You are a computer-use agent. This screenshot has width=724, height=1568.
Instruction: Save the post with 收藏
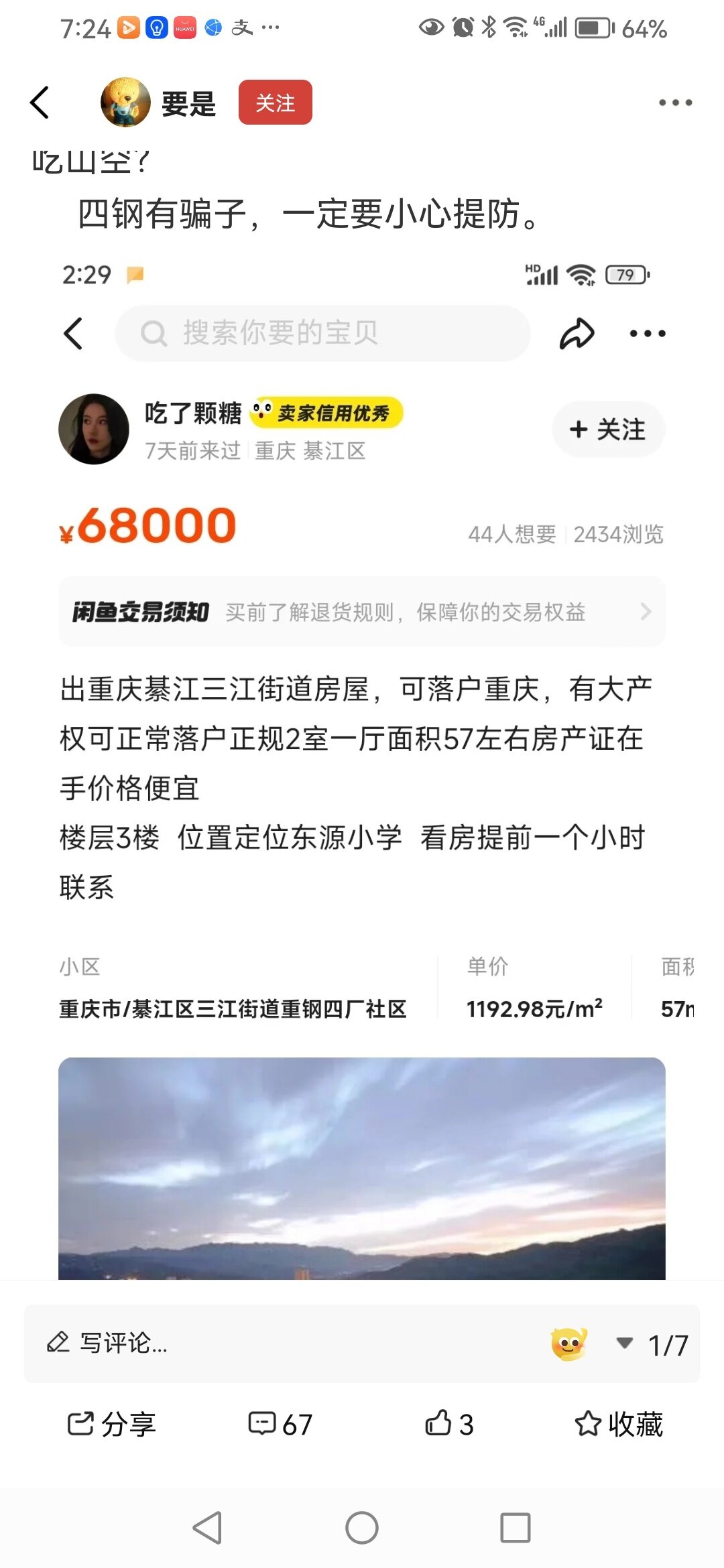tap(618, 1423)
